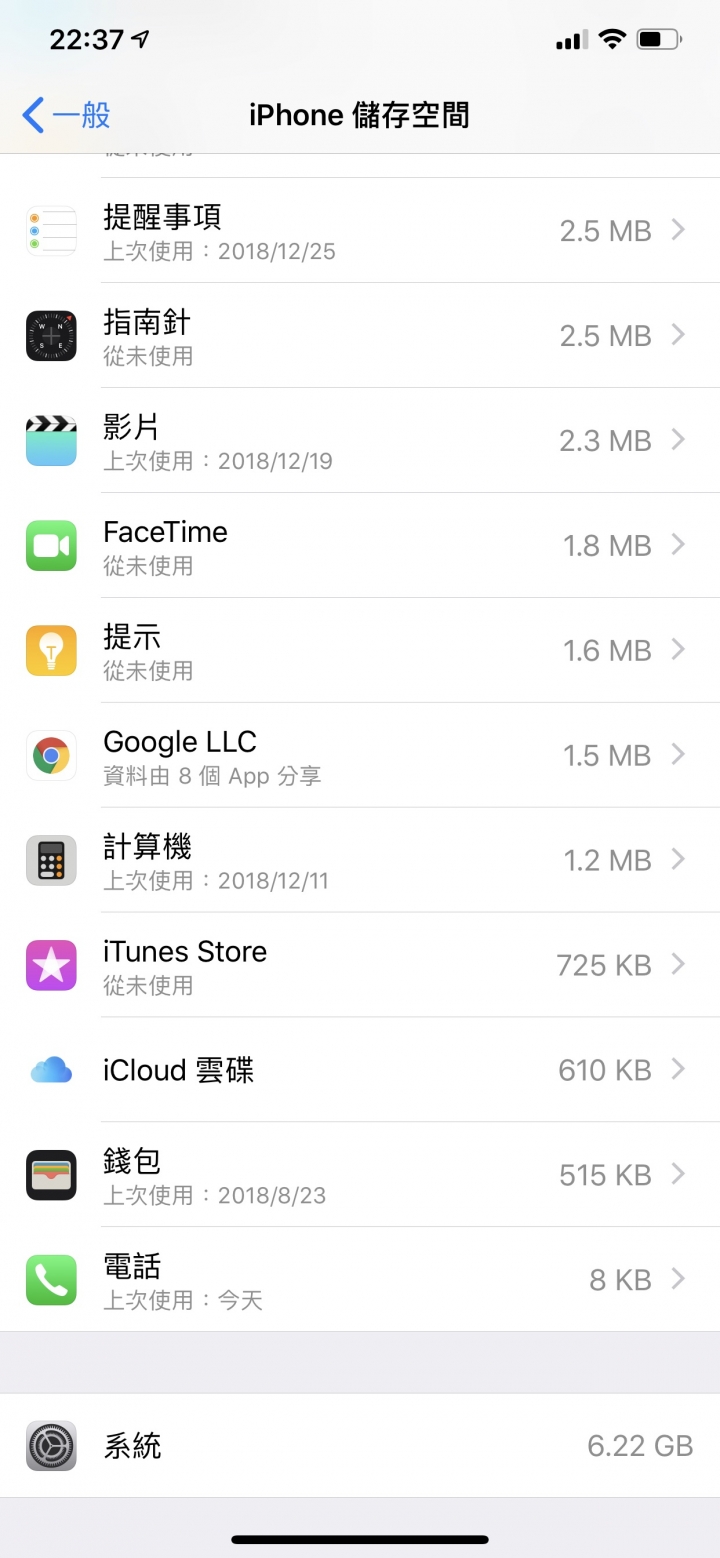Viewport: 720px width, 1558px height.
Task: Select the 影片 app row
Action: click(360, 440)
